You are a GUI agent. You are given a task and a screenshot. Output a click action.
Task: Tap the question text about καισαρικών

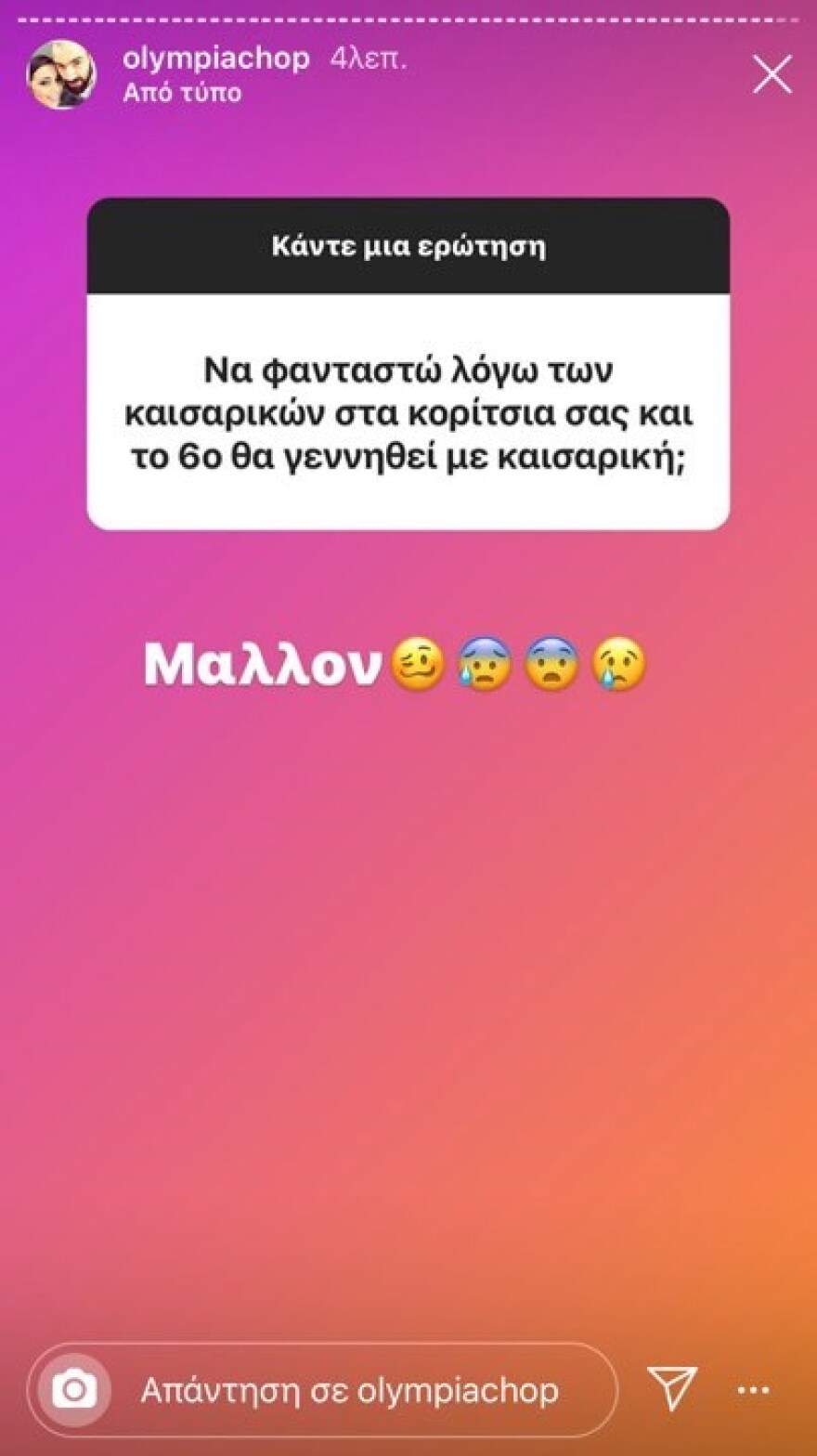(408, 413)
